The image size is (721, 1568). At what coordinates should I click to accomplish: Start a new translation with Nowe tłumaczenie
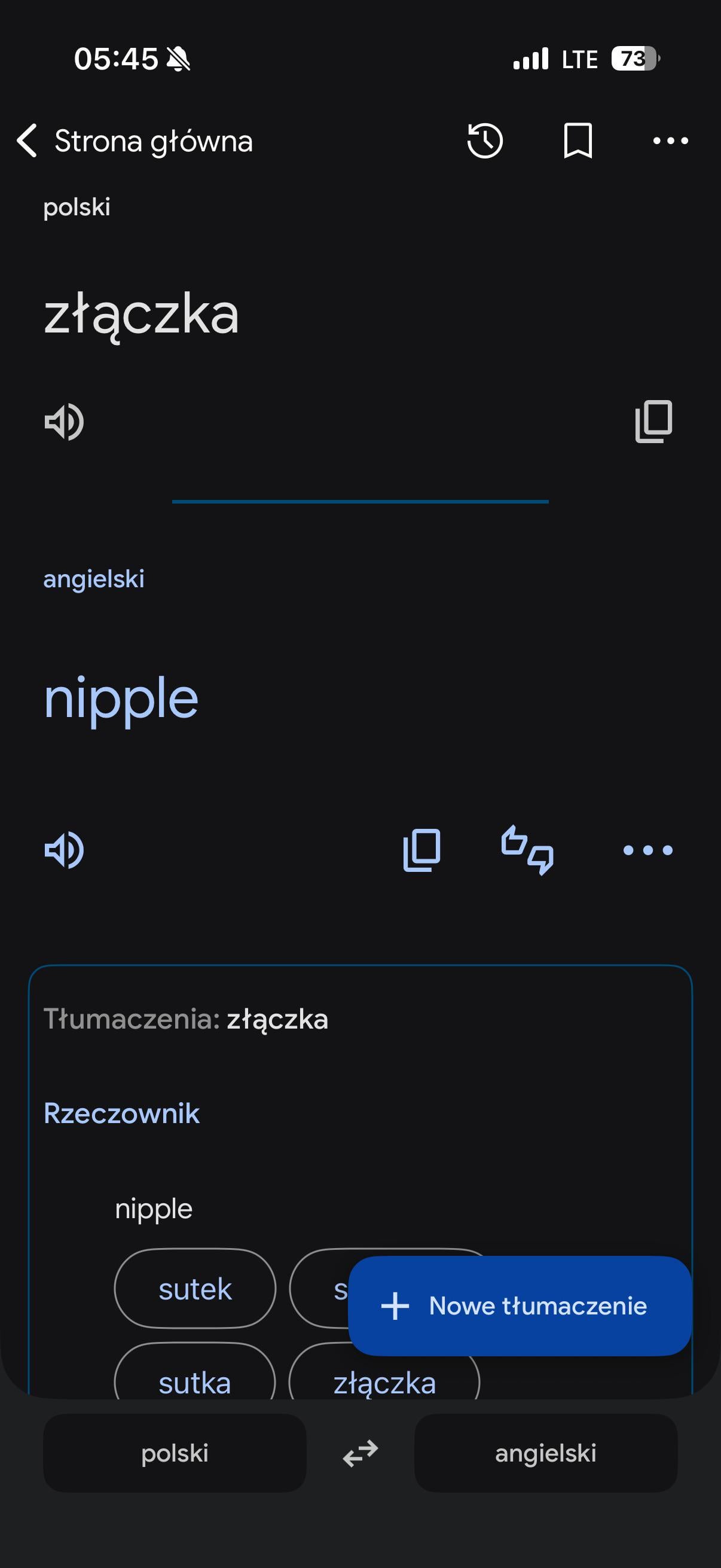coord(520,1305)
